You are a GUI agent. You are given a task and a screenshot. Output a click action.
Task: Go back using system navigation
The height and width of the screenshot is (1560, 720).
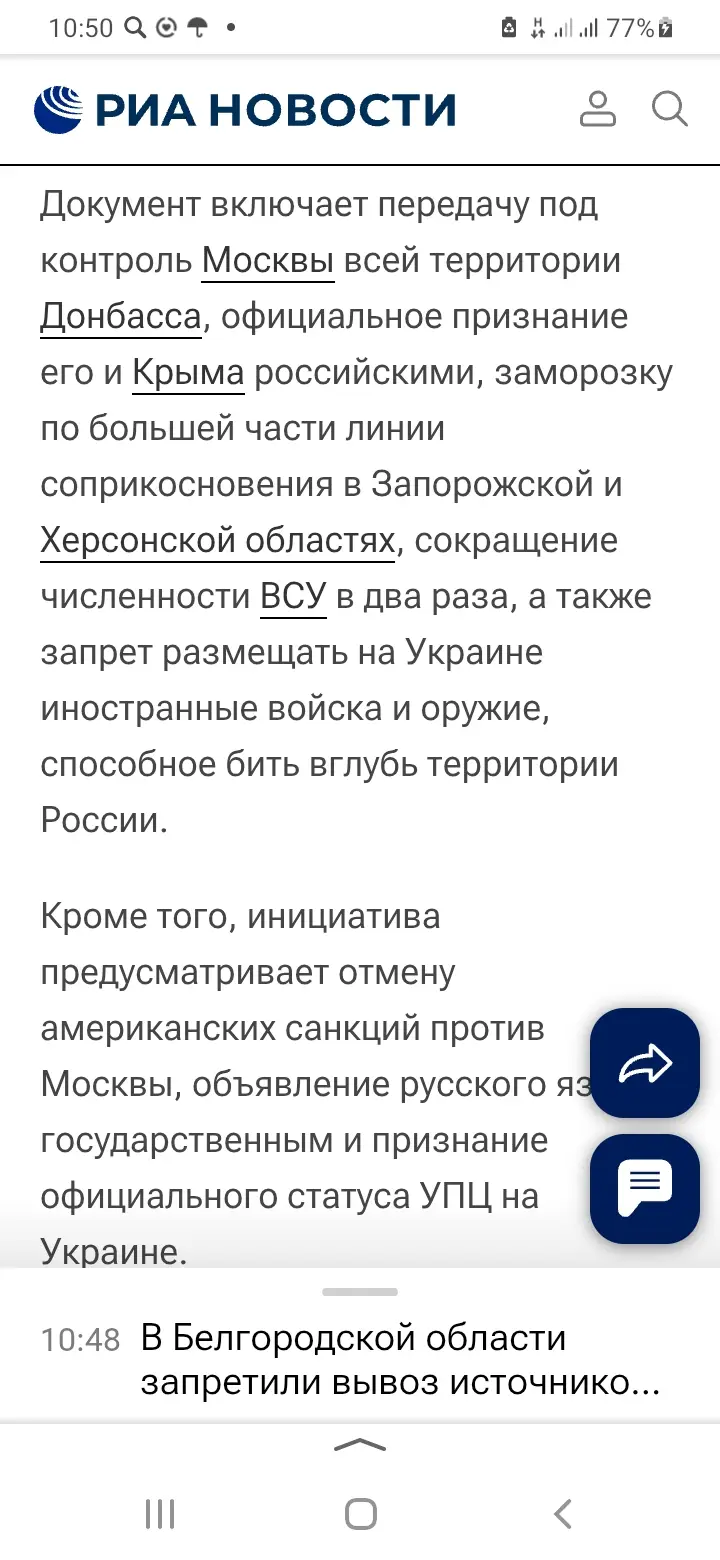(x=562, y=1513)
